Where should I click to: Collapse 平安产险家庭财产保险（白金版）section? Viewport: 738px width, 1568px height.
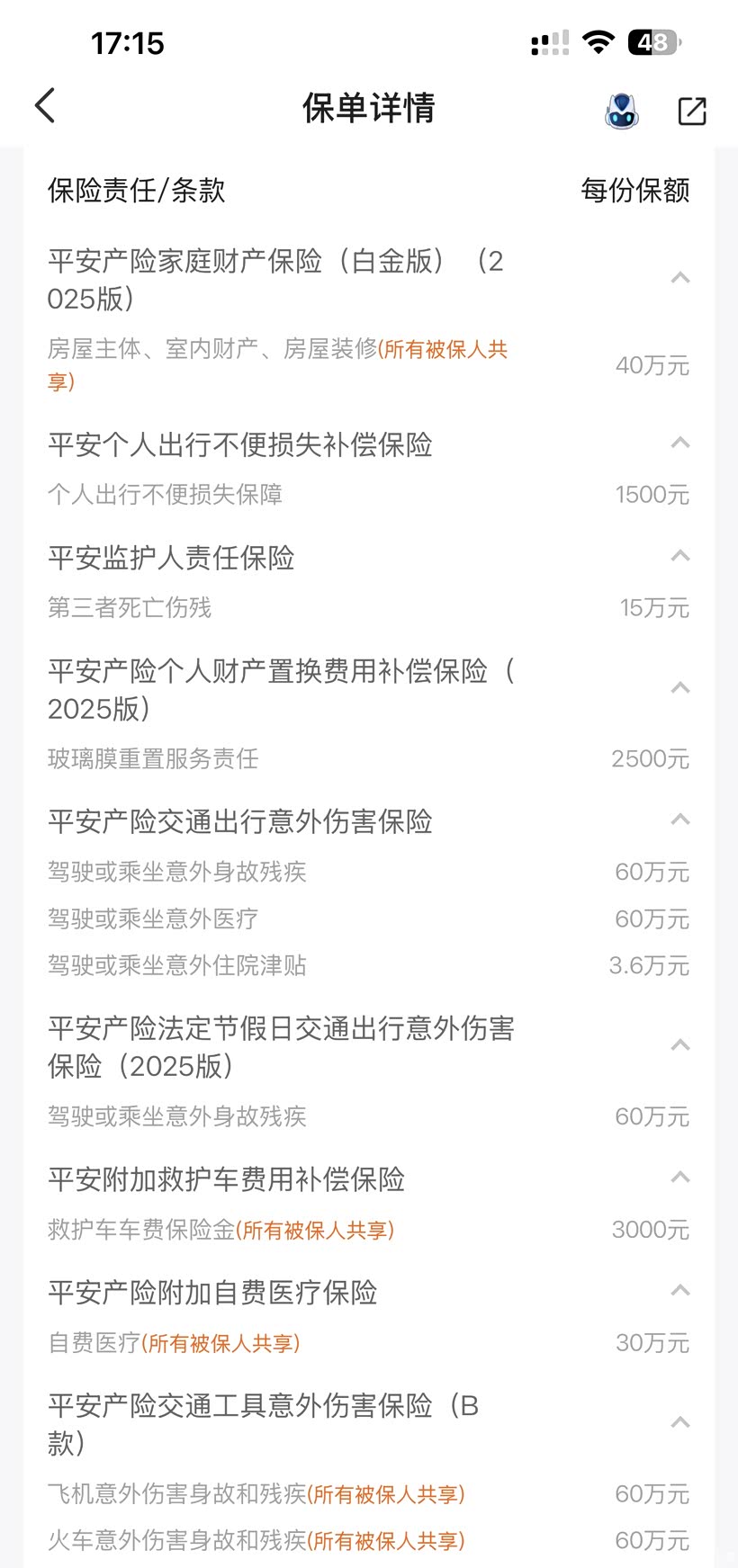pyautogui.click(x=680, y=278)
